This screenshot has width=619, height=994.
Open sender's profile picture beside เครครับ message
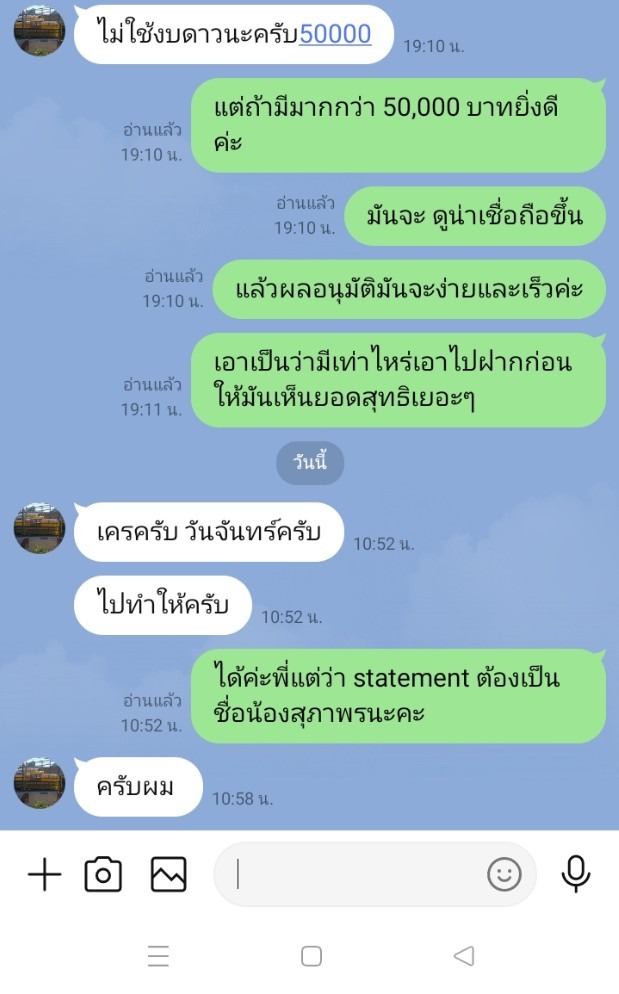39,529
